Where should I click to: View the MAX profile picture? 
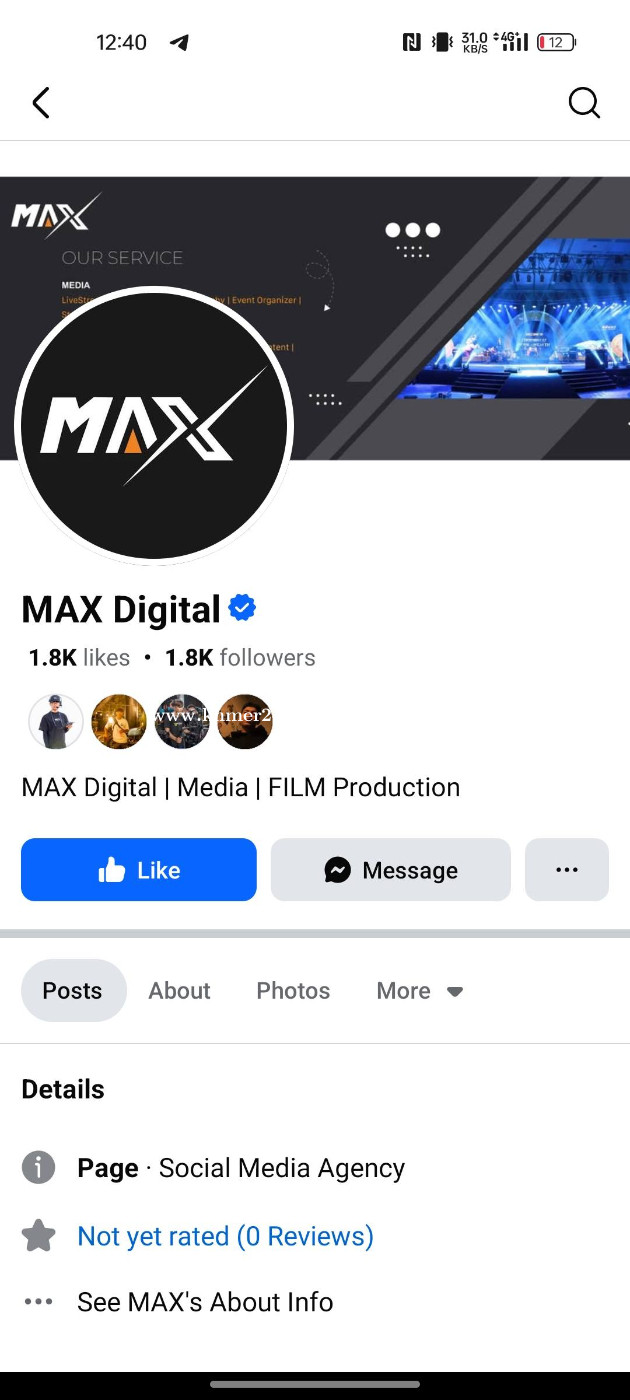coord(154,426)
